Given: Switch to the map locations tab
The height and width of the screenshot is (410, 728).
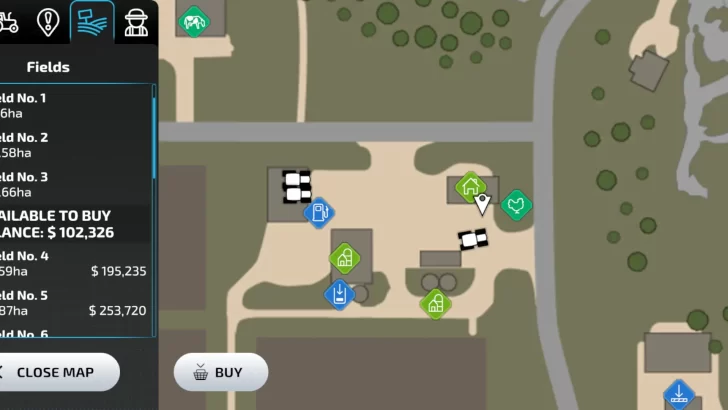Looking at the screenshot, I should click(x=47, y=21).
